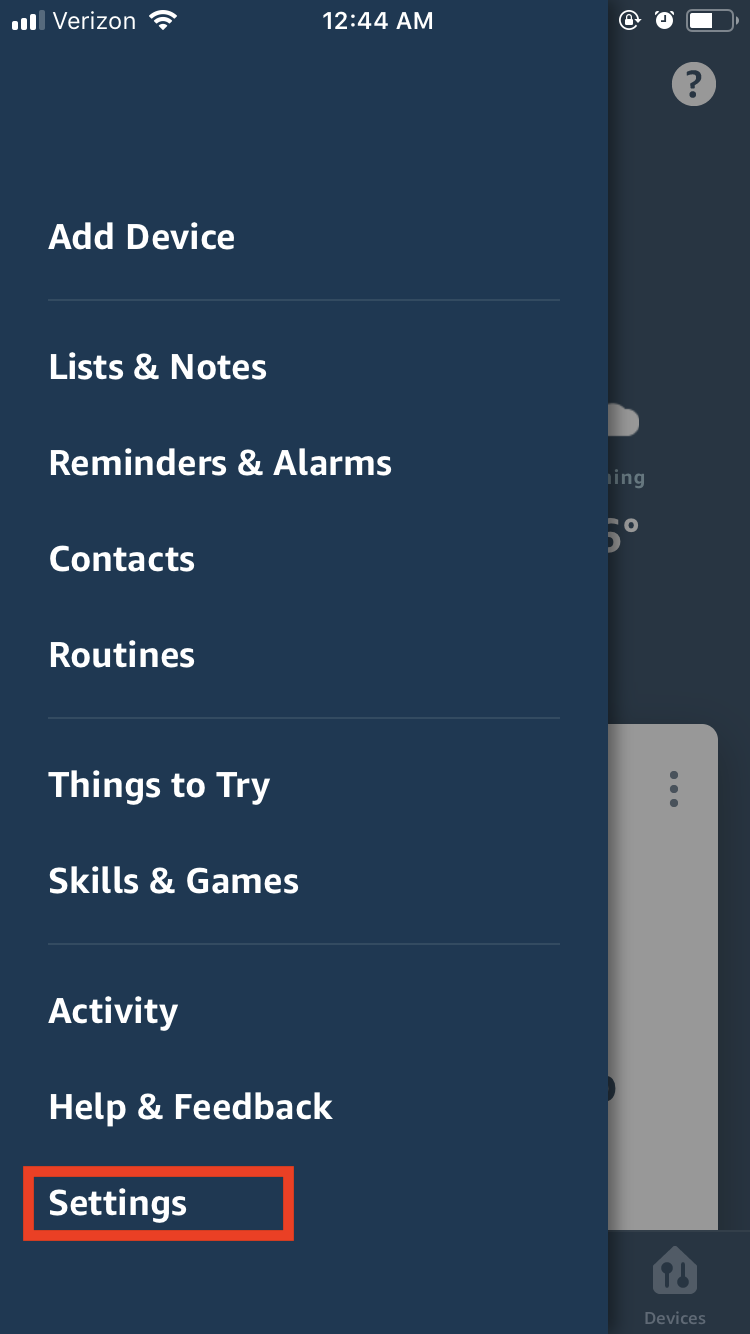The image size is (750, 1334).
Task: Open the card's three-dot overflow menu
Action: coord(674,789)
